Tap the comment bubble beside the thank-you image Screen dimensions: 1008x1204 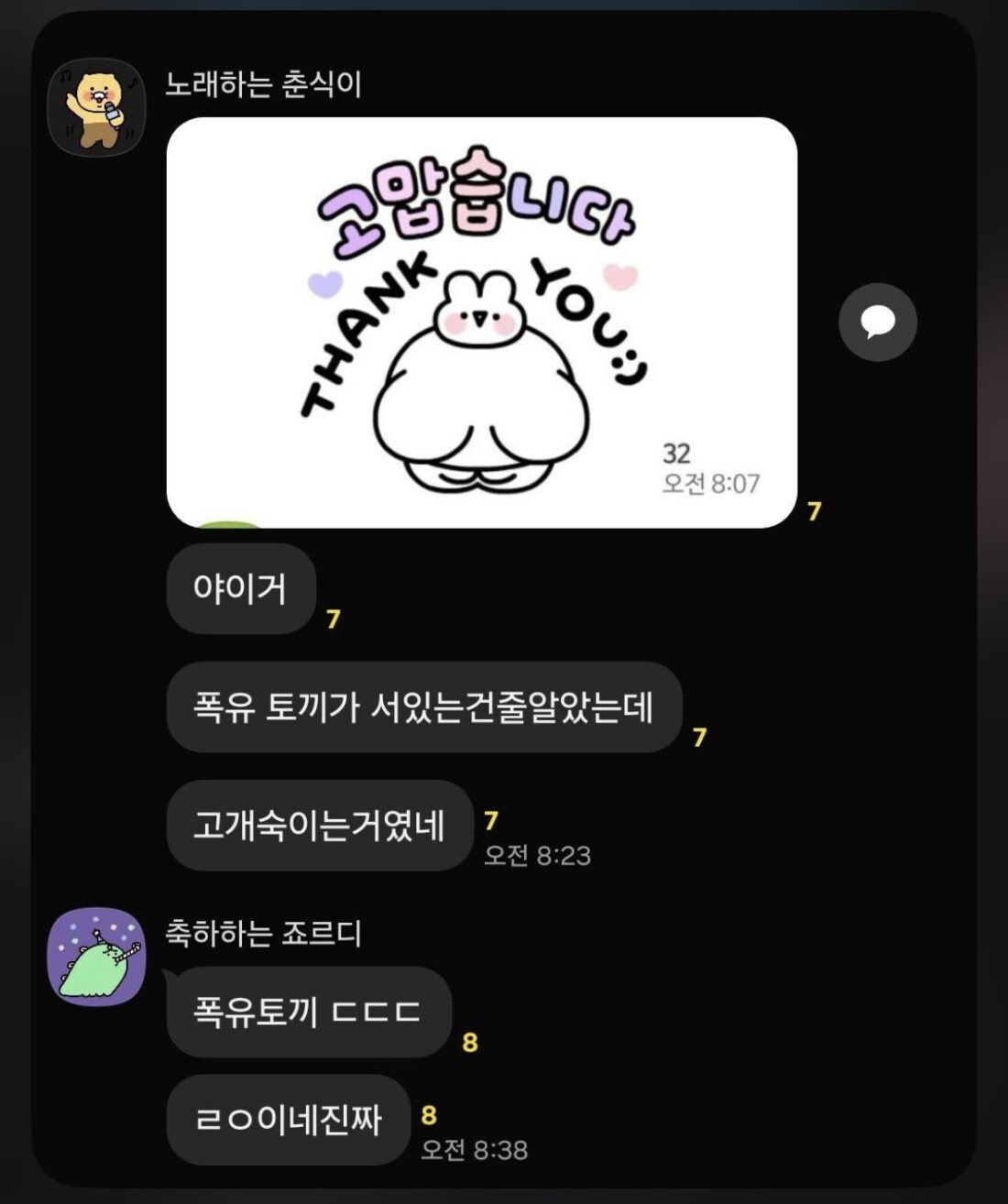tap(877, 322)
